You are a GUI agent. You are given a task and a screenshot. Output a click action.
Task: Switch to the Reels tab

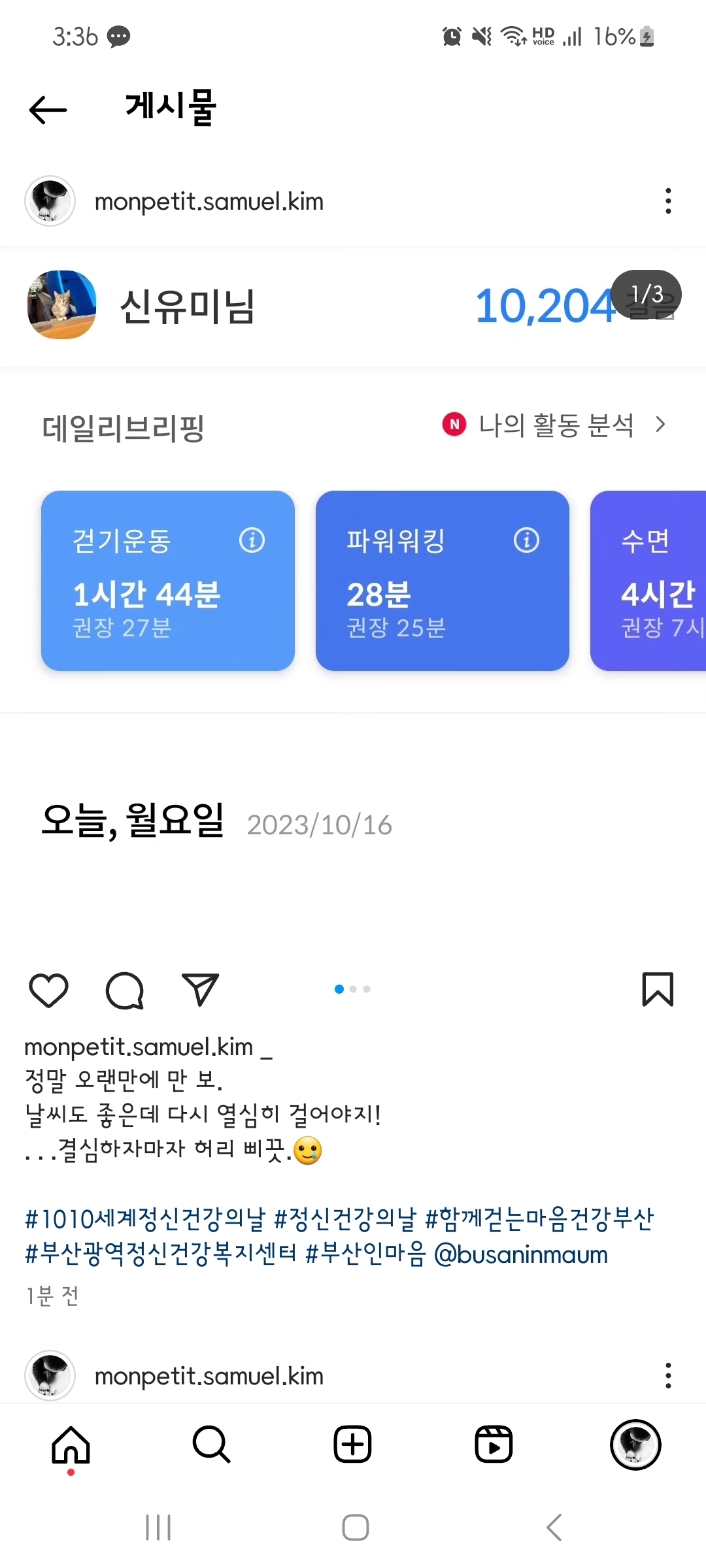[494, 1445]
